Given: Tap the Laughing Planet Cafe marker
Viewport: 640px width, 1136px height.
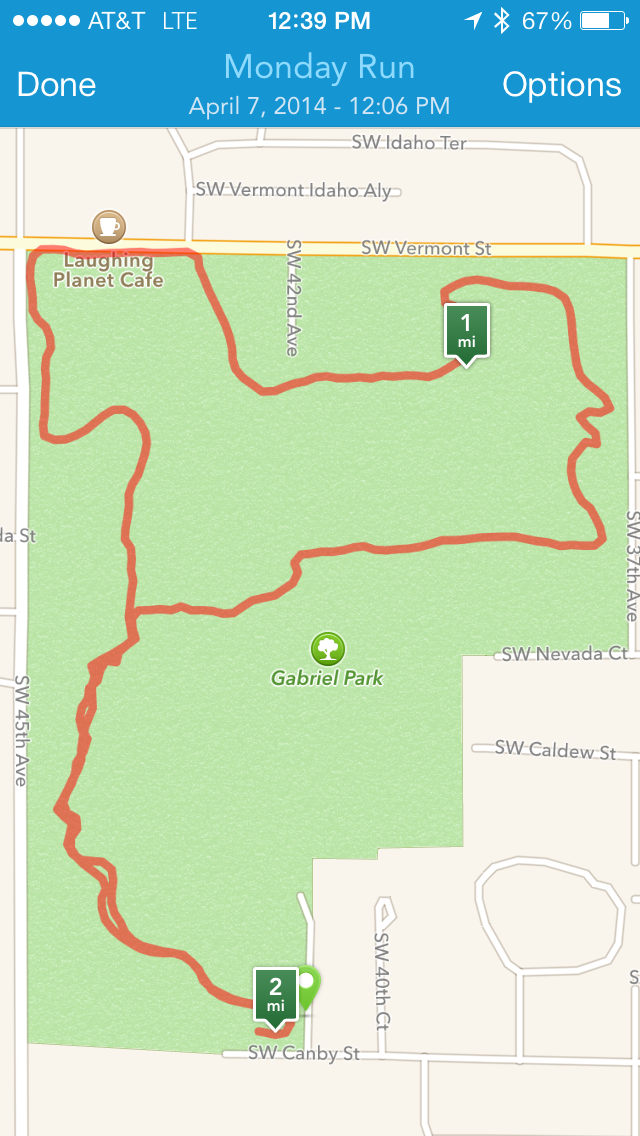Looking at the screenshot, I should [x=108, y=227].
